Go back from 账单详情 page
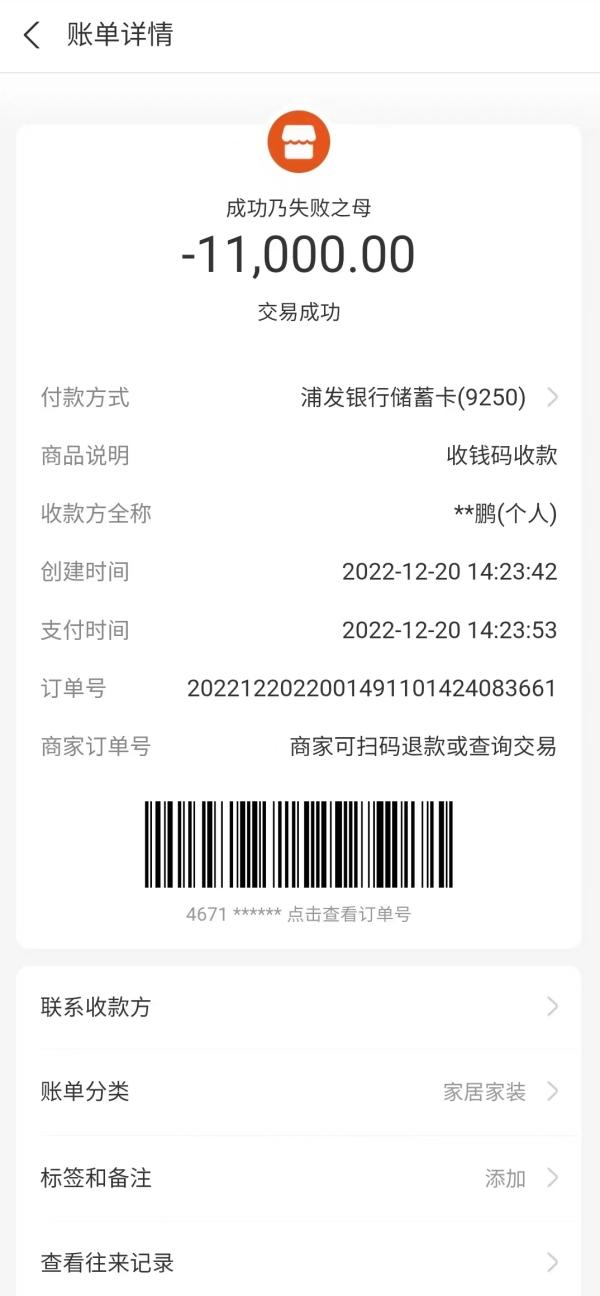Viewport: 600px width, 1296px height. tap(32, 36)
